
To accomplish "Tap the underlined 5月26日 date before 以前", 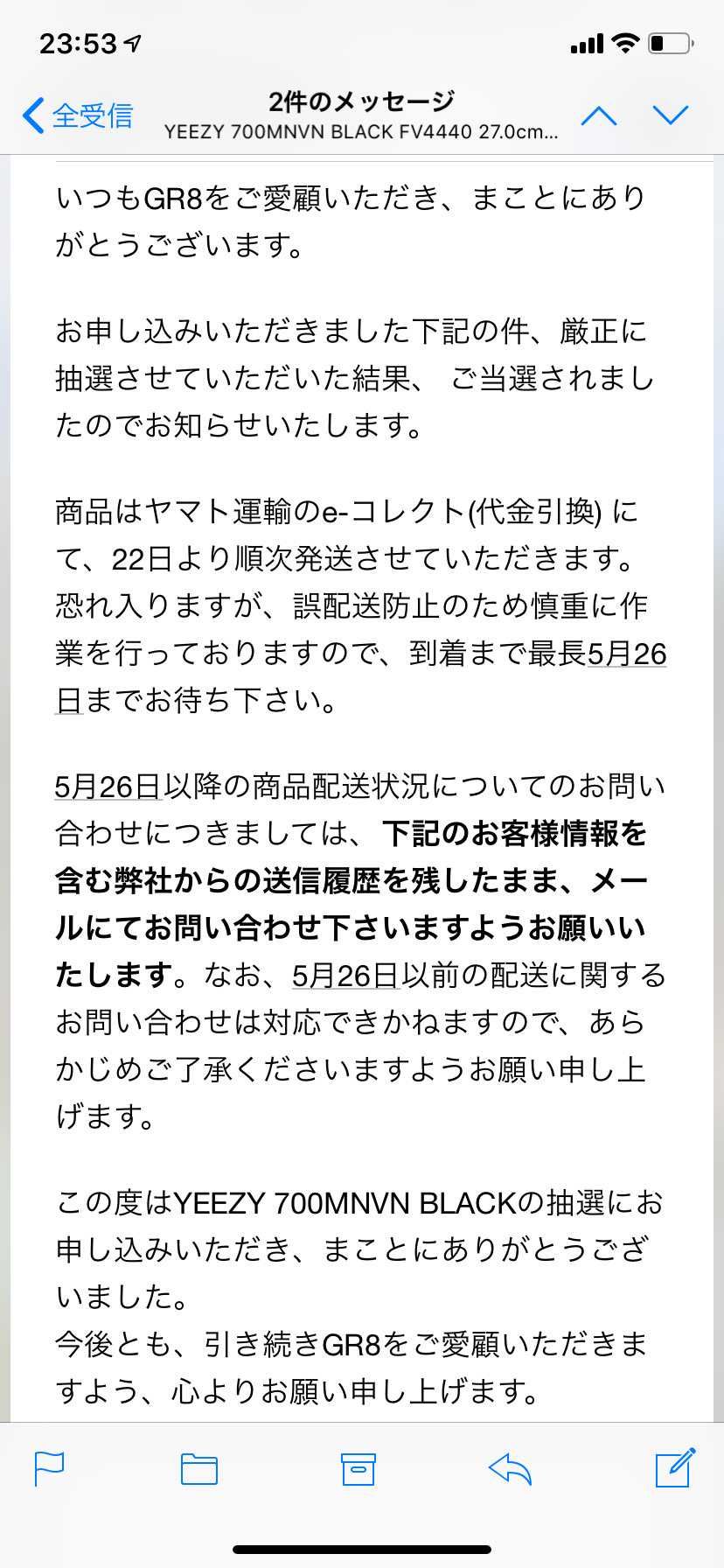I will click(345, 976).
